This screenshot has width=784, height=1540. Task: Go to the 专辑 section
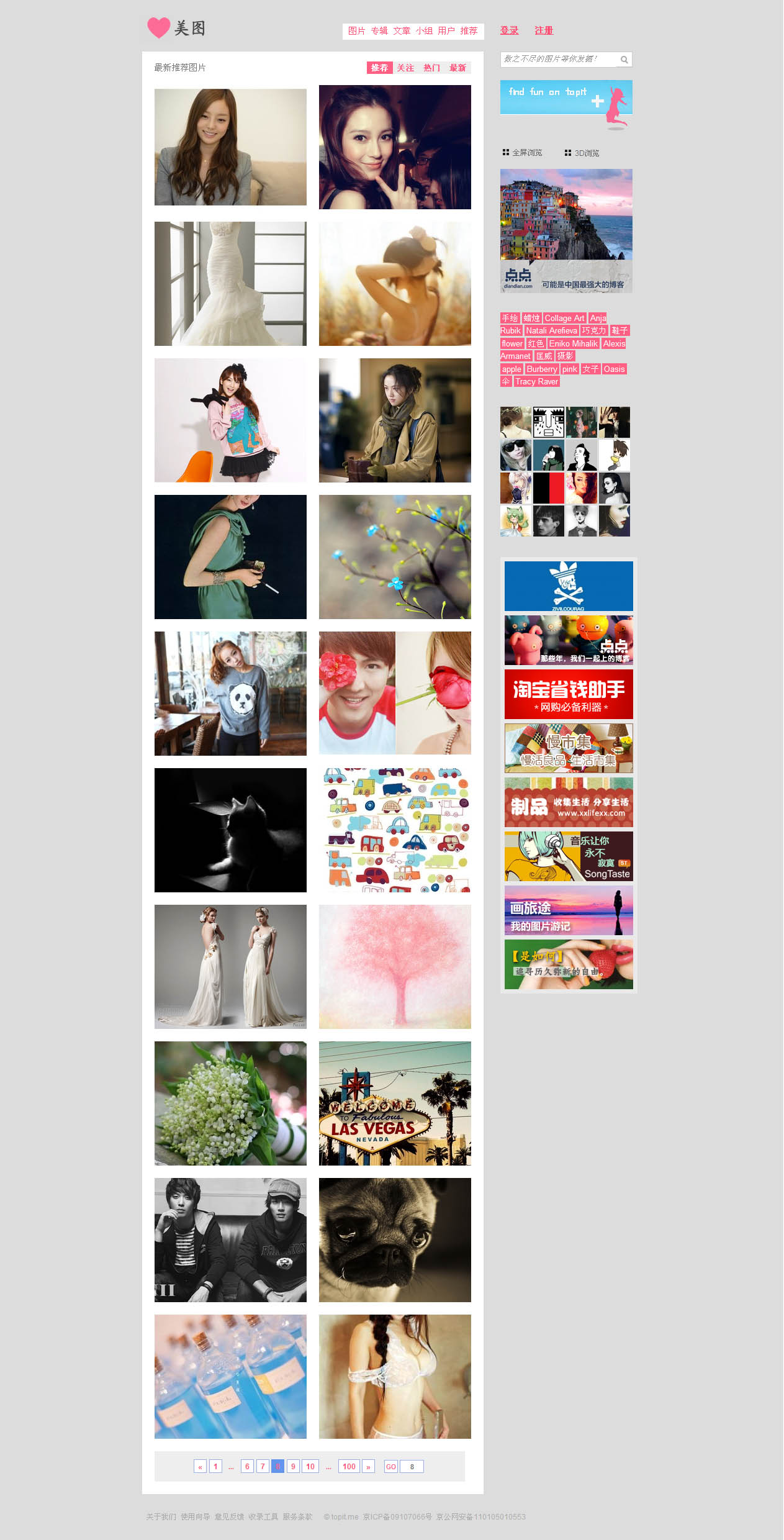click(x=379, y=31)
